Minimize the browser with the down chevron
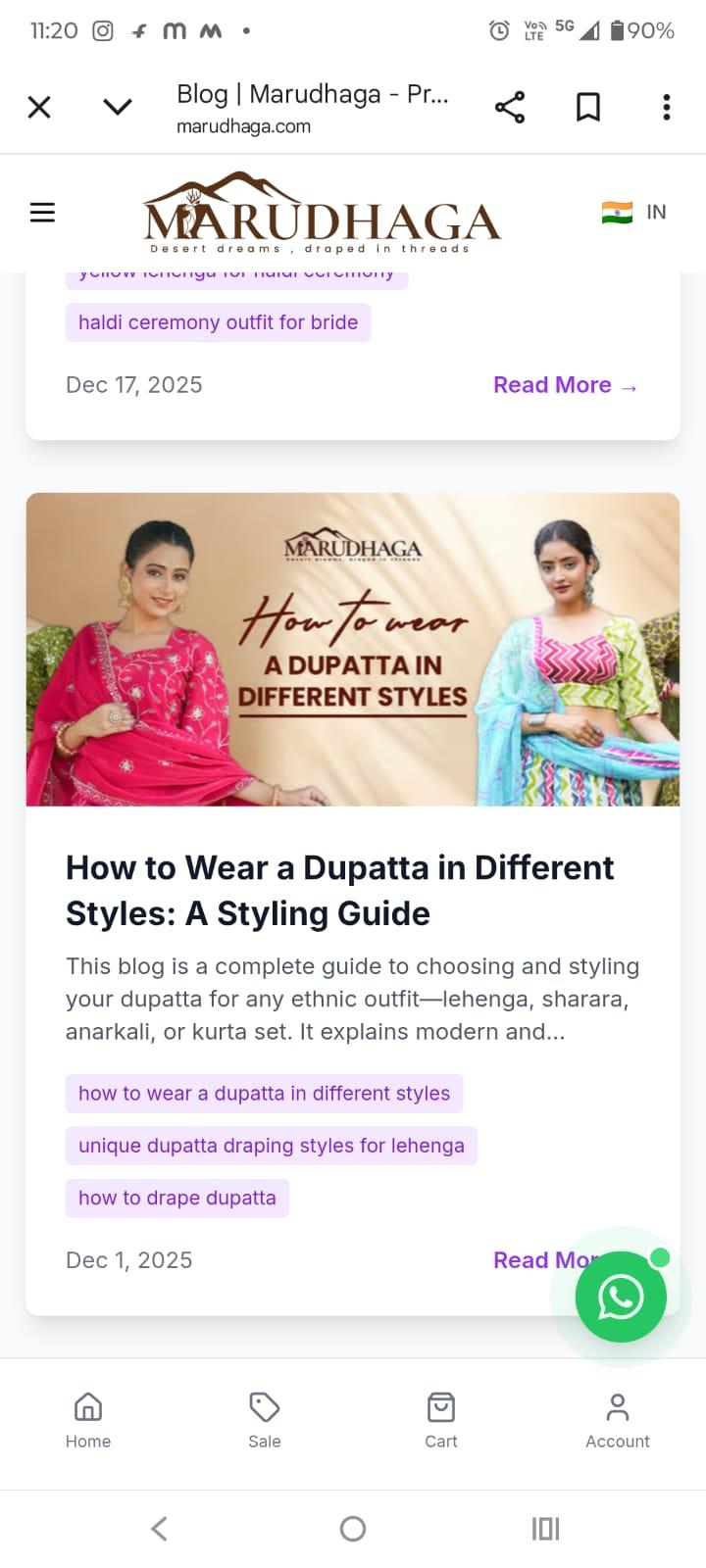Screen dimensions: 706x1568 118,107
